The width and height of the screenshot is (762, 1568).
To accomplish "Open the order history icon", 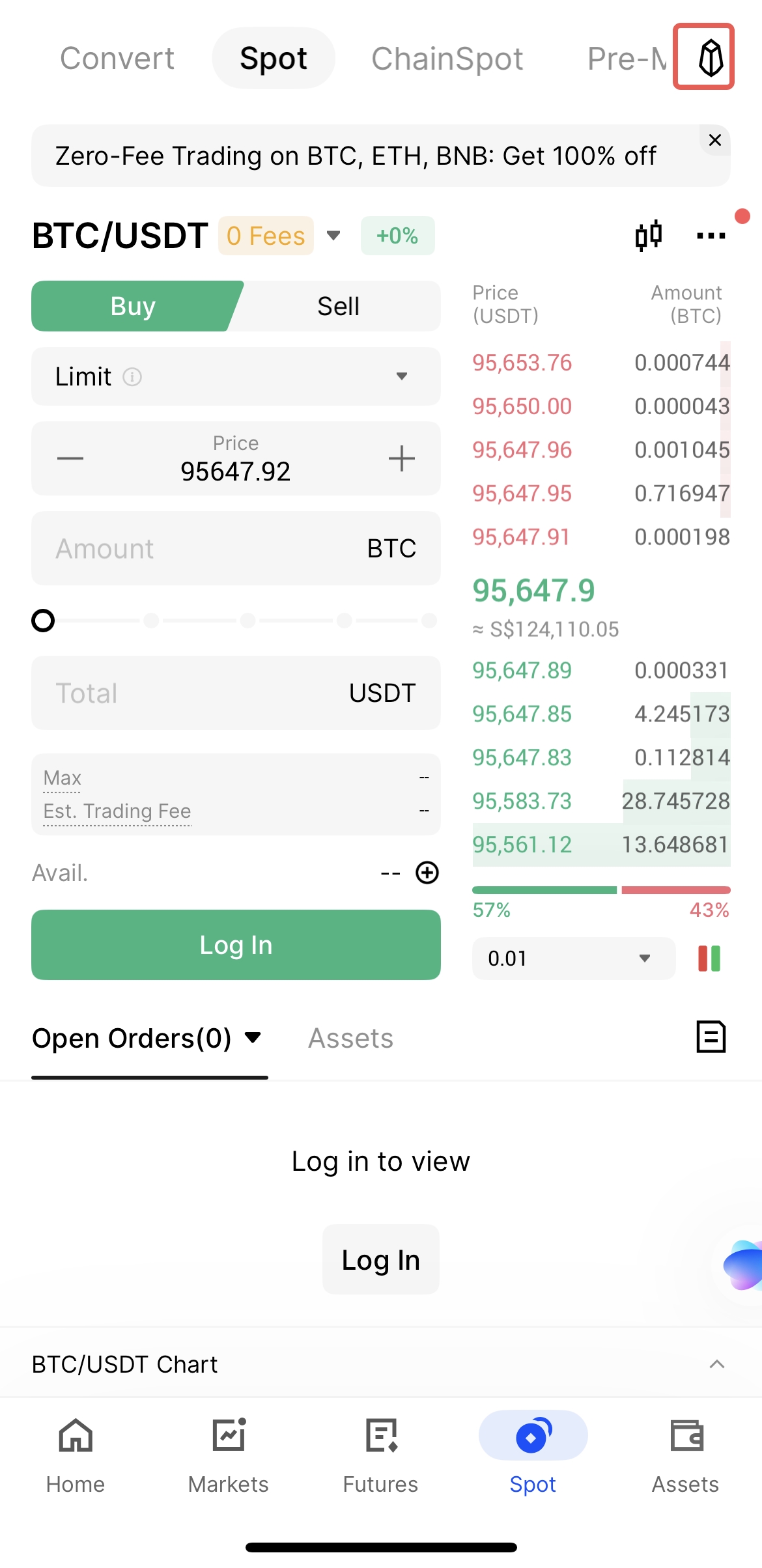I will pos(711,1037).
